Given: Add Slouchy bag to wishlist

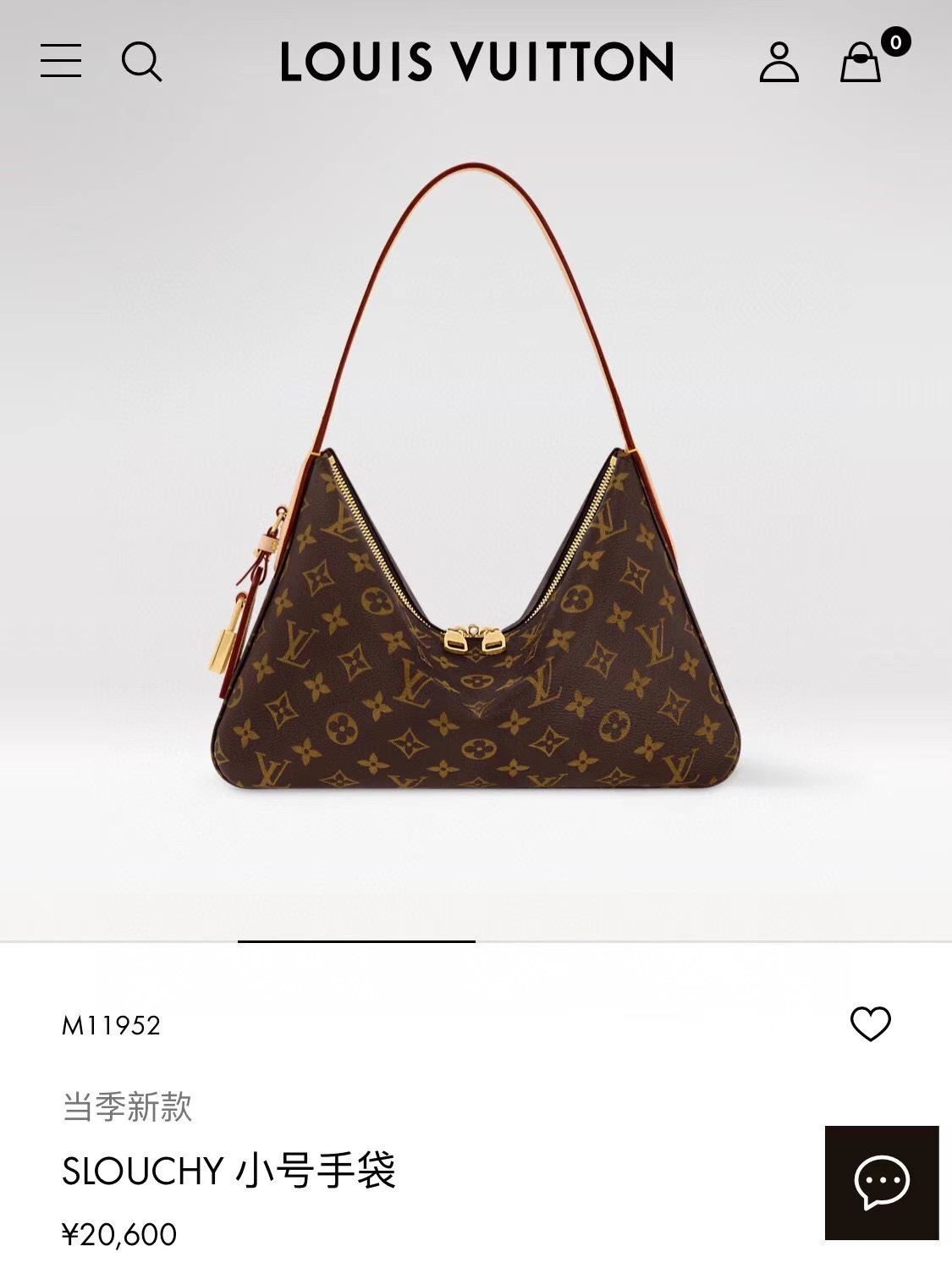Looking at the screenshot, I should point(870,1023).
